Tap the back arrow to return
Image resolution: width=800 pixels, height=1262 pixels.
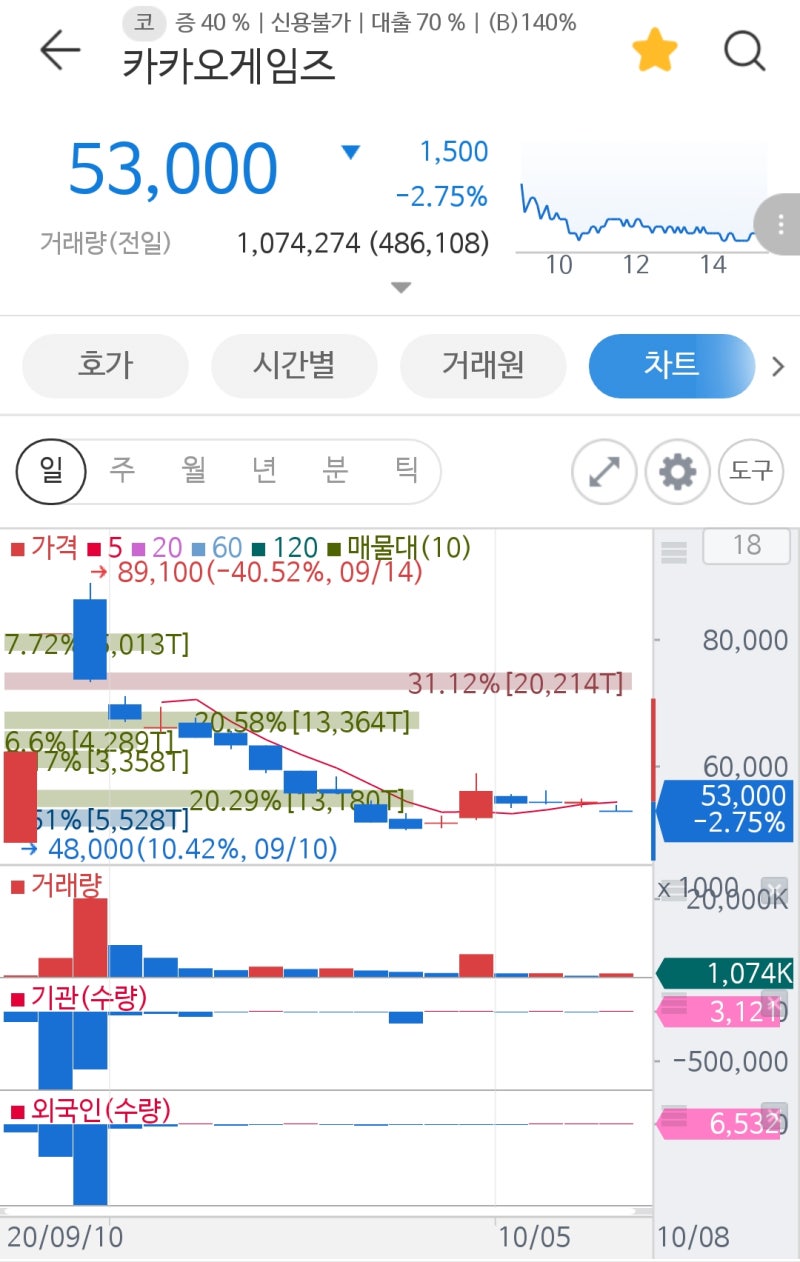[58, 49]
